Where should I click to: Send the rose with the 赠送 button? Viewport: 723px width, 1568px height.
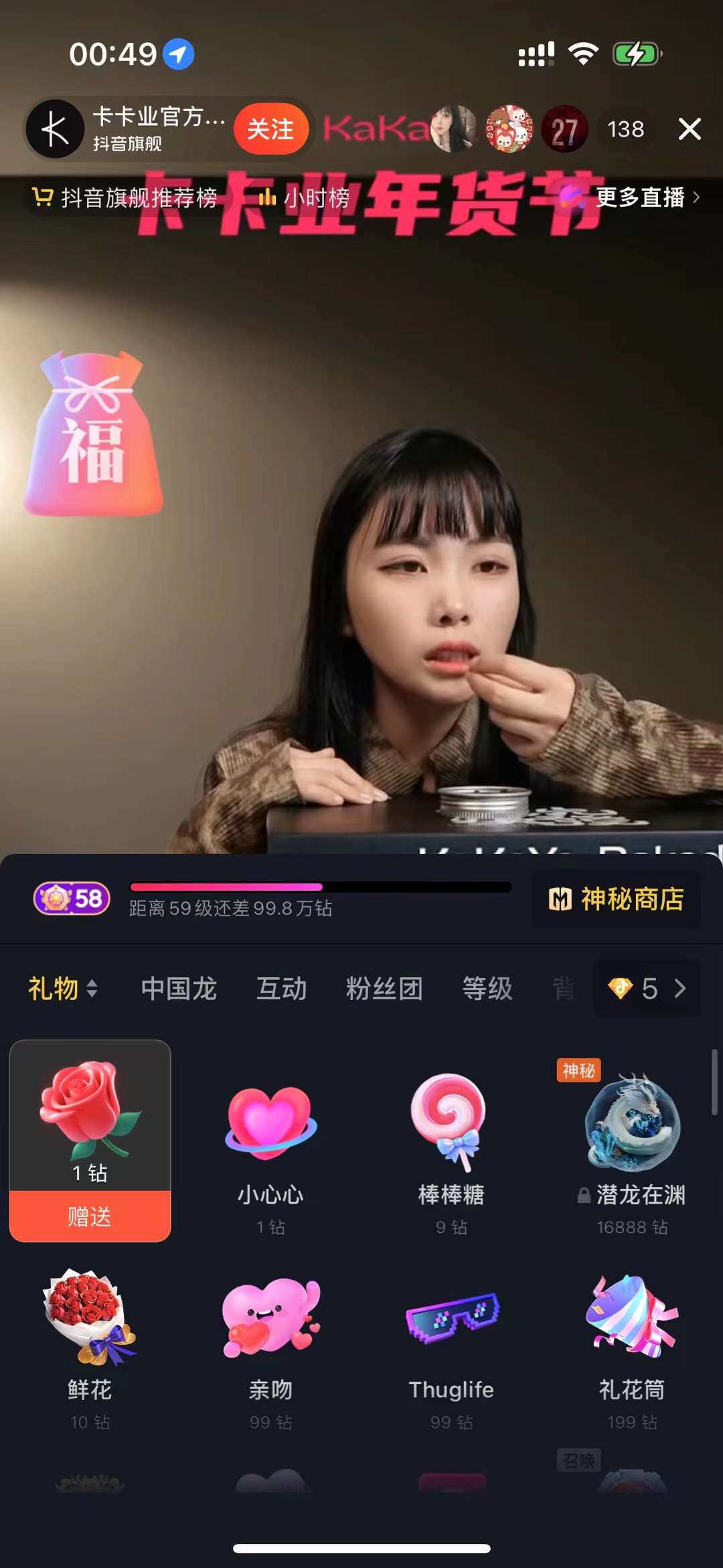coord(90,1216)
